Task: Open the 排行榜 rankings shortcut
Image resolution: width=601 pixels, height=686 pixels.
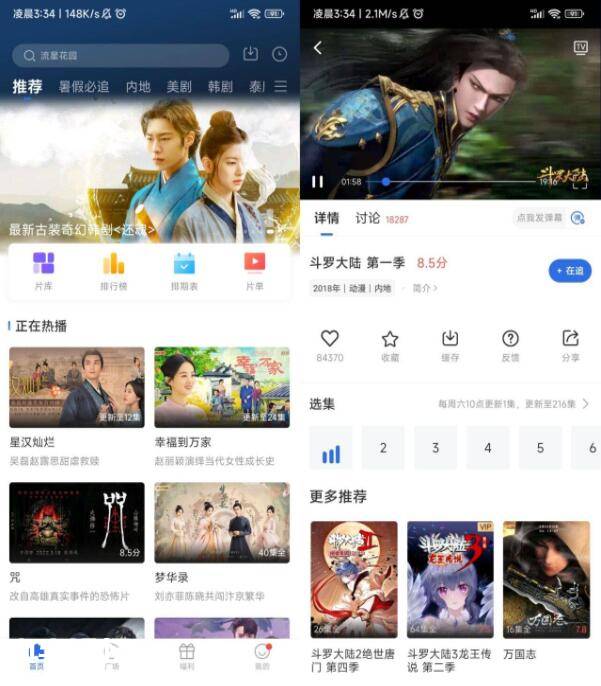Action: click(x=113, y=269)
